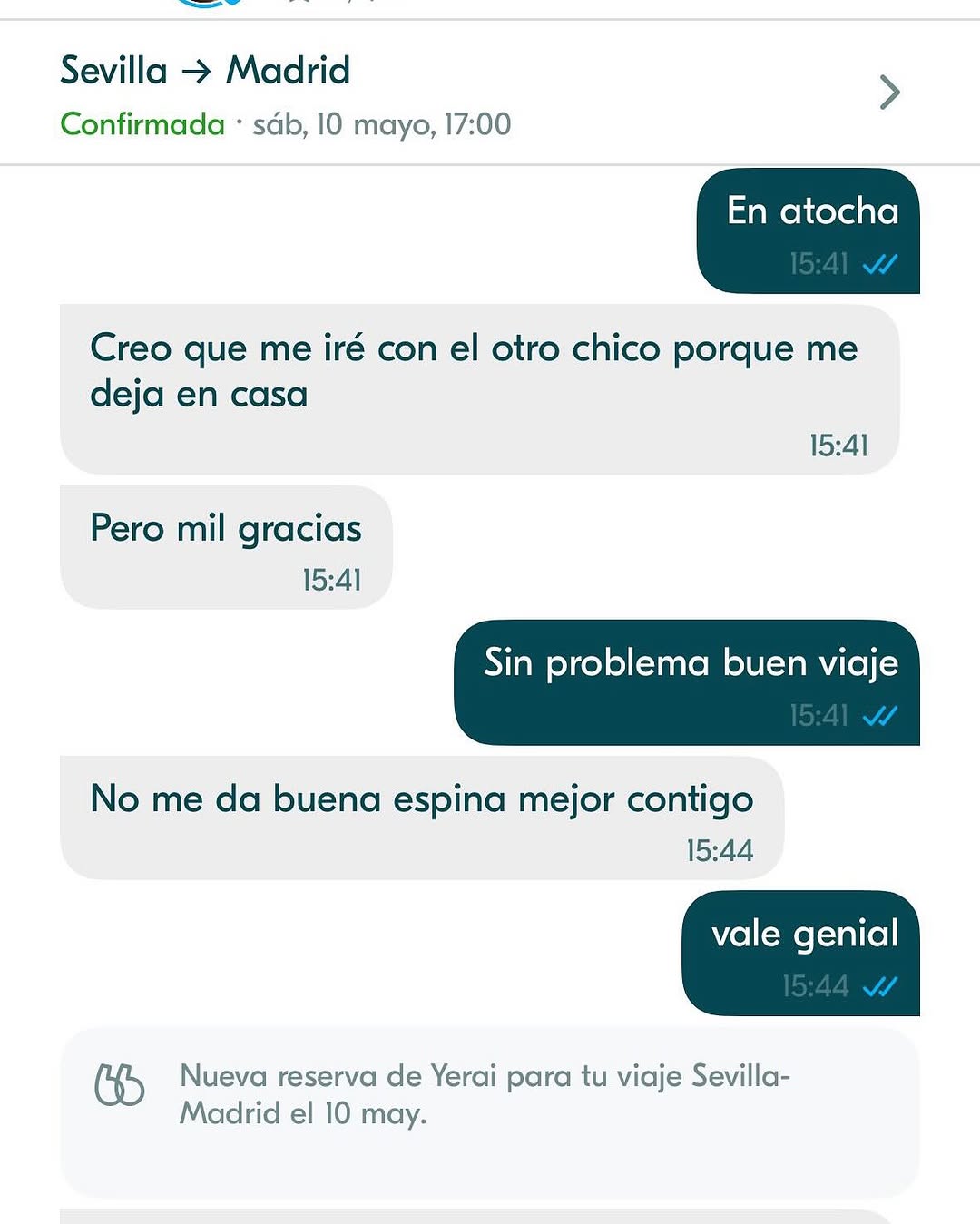The height and width of the screenshot is (1224, 980).
Task: Tap the green 'Confirmada' colored label
Action: click(142, 124)
